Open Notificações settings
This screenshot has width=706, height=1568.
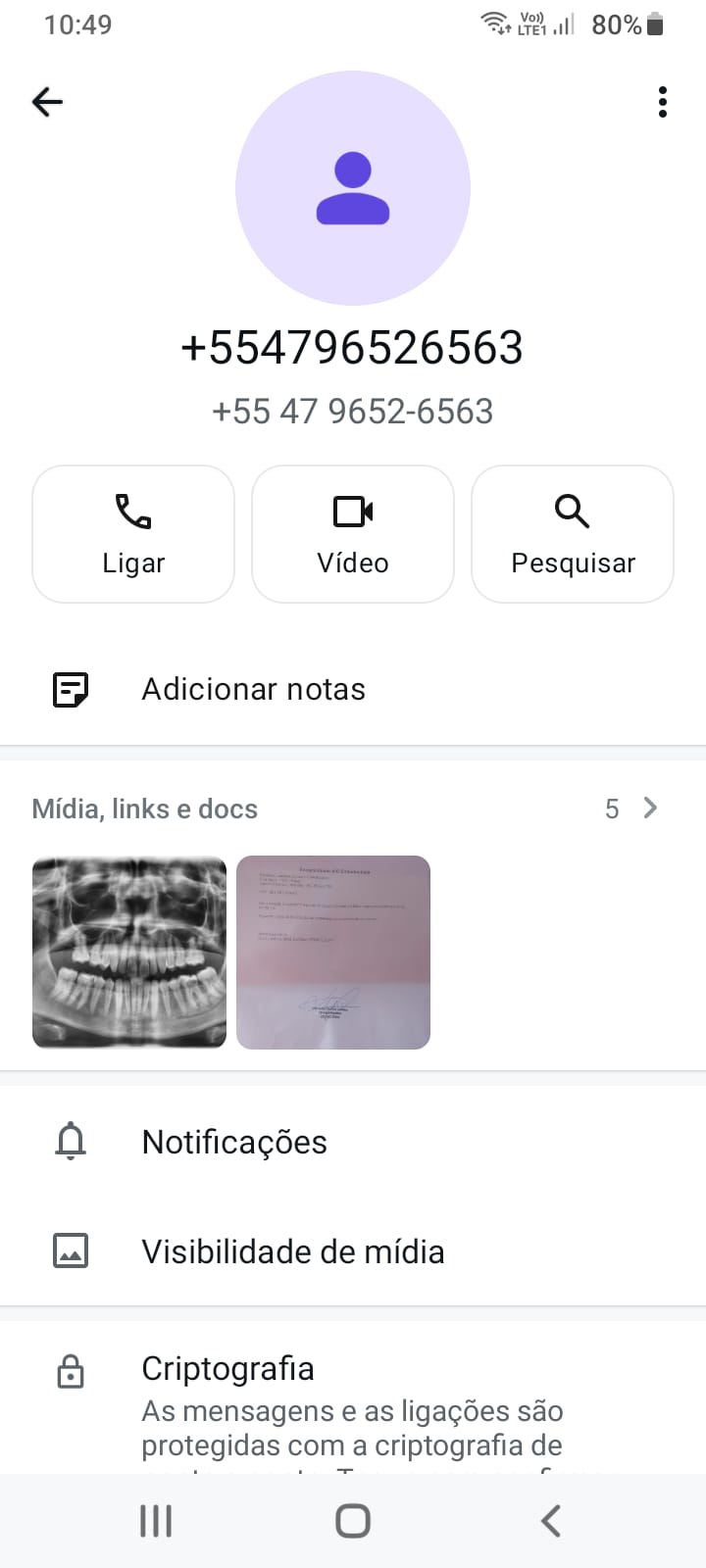[x=235, y=1143]
